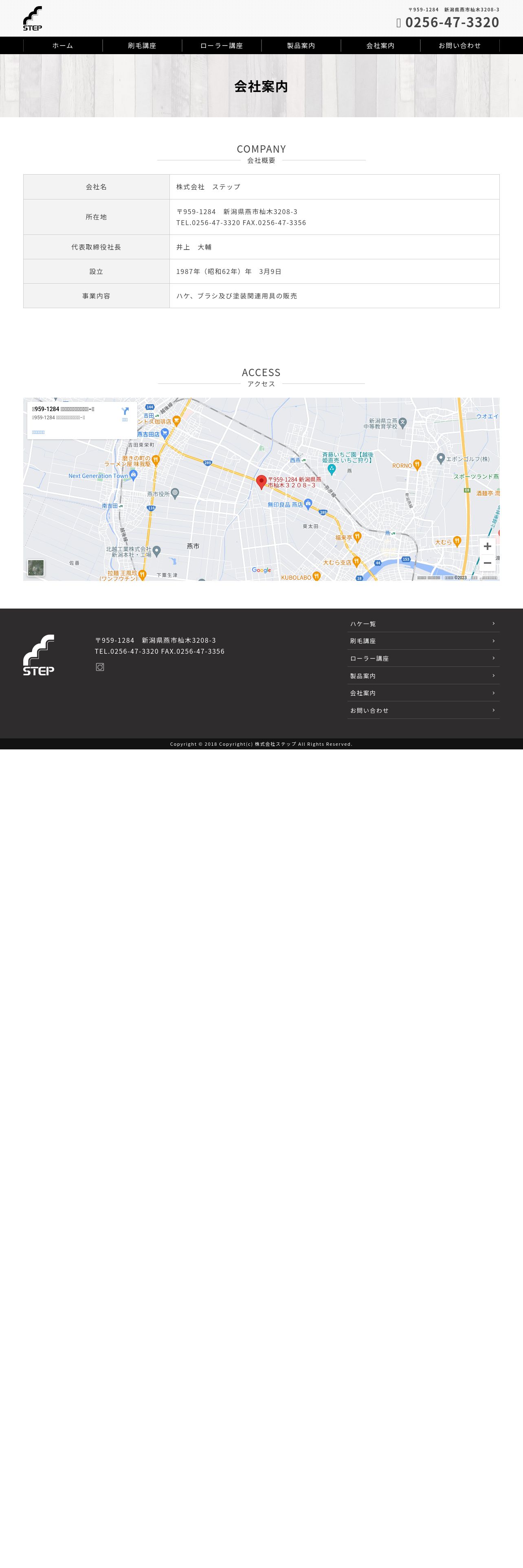Zoom in on the map
This screenshot has width=523, height=1568.
click(487, 546)
